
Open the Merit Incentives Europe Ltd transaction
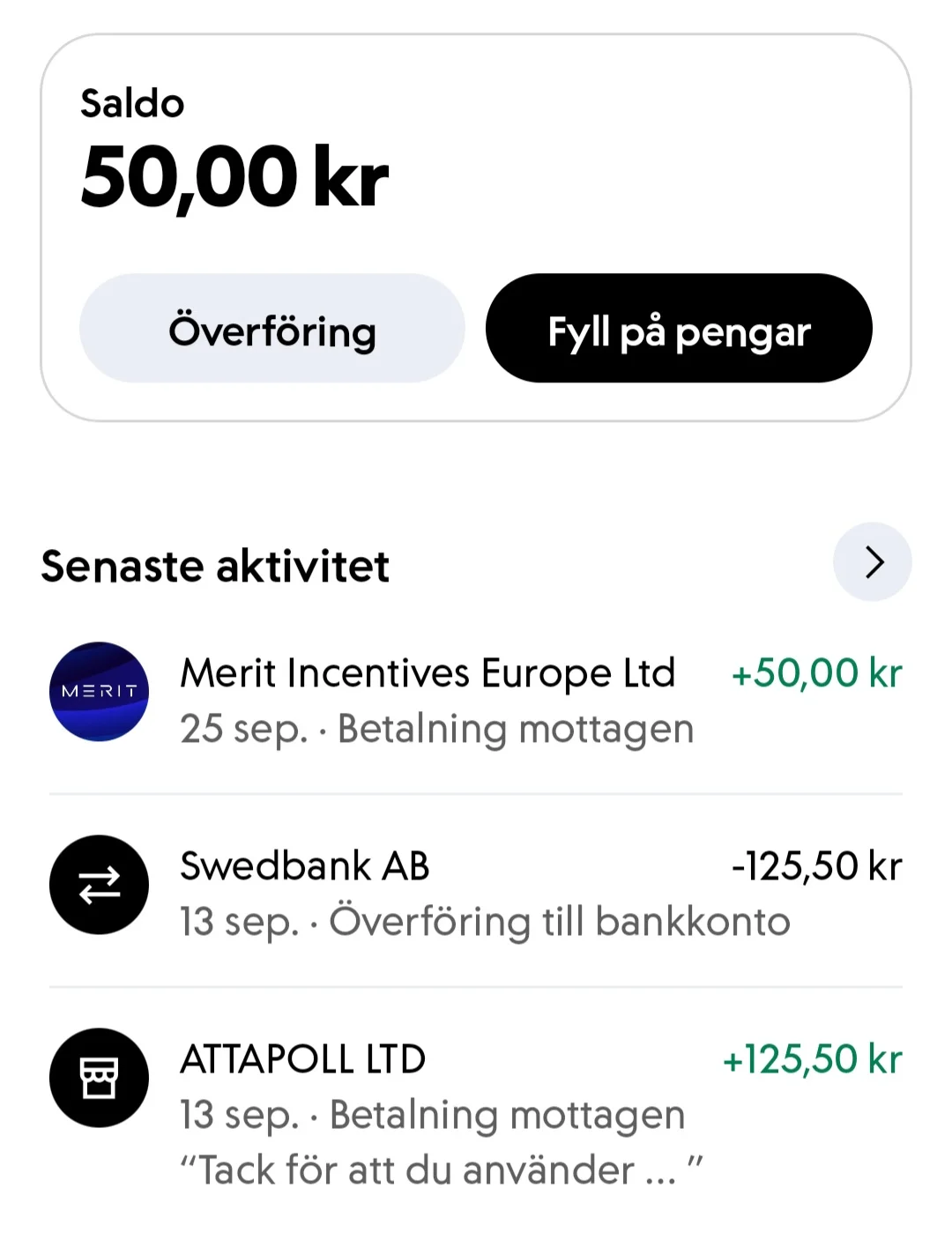tap(476, 699)
